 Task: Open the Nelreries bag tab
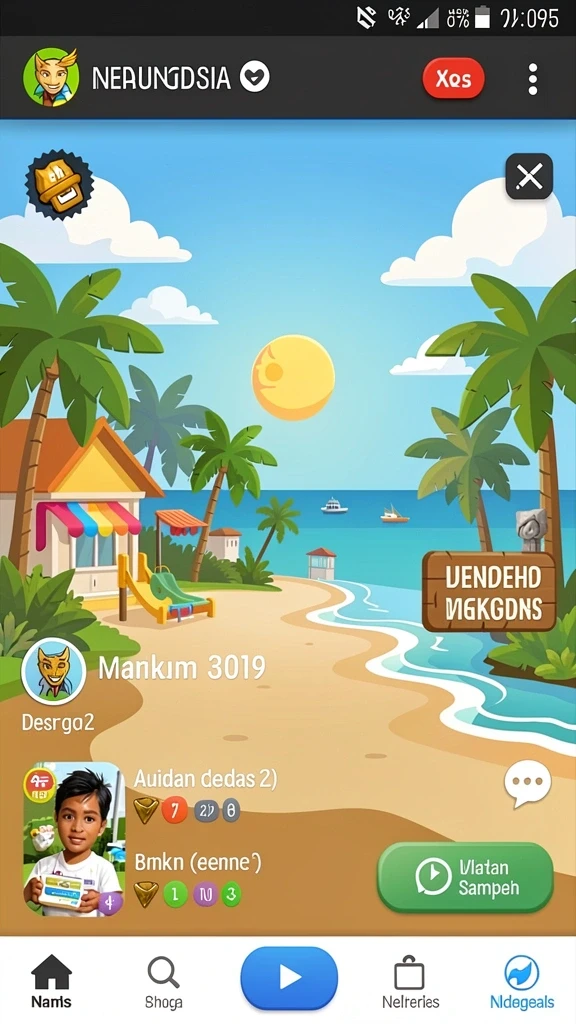point(410,982)
